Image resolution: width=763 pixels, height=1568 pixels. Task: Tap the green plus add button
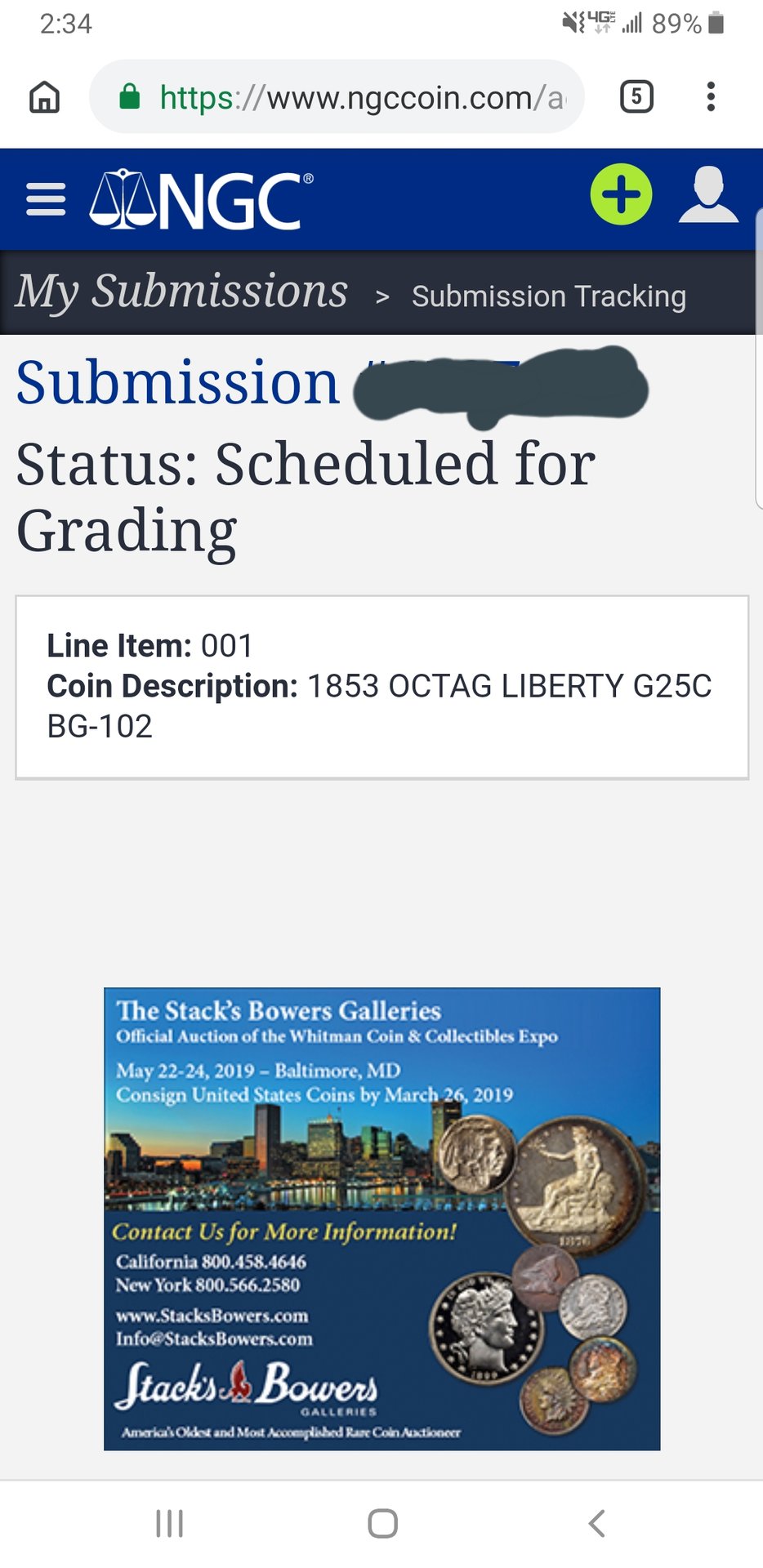point(621,194)
